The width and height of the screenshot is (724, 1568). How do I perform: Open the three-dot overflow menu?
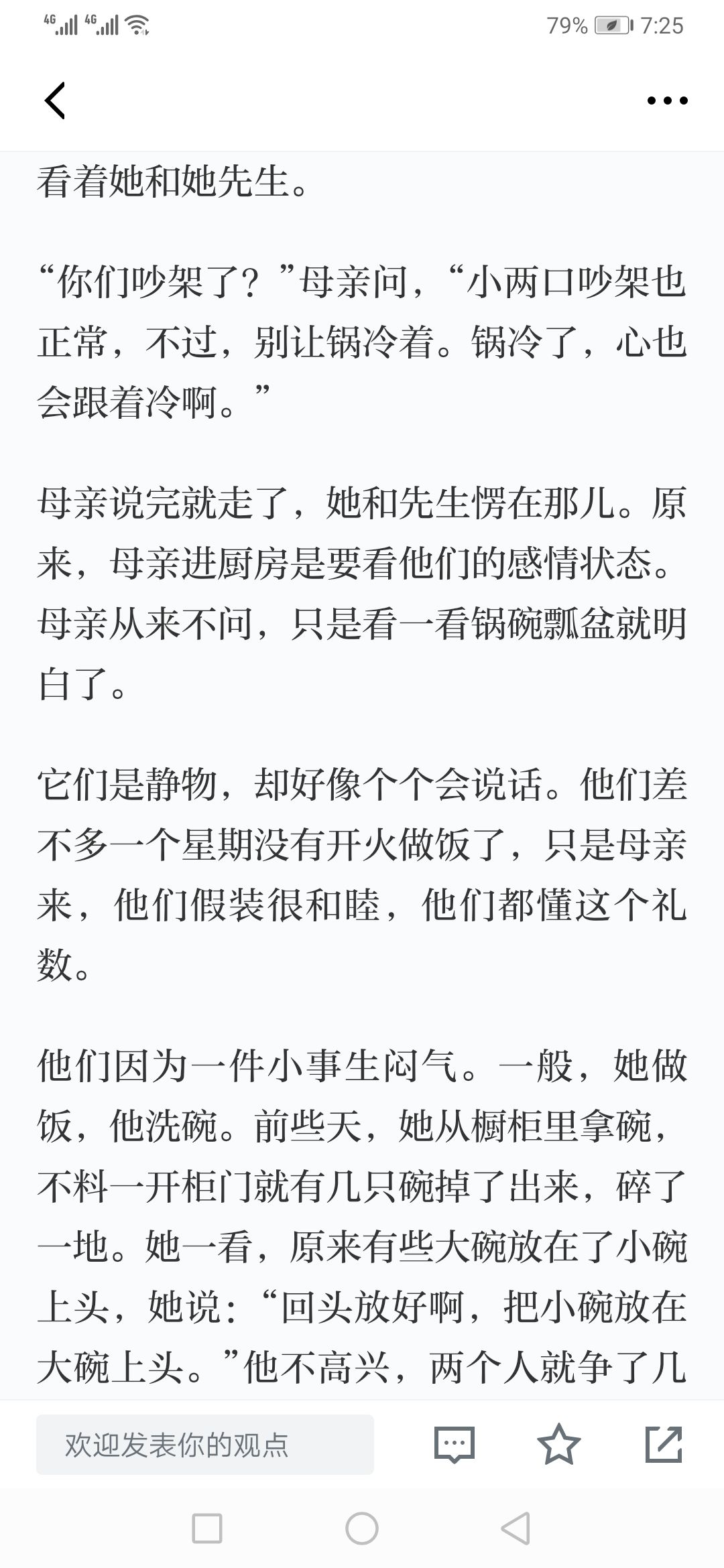click(667, 101)
